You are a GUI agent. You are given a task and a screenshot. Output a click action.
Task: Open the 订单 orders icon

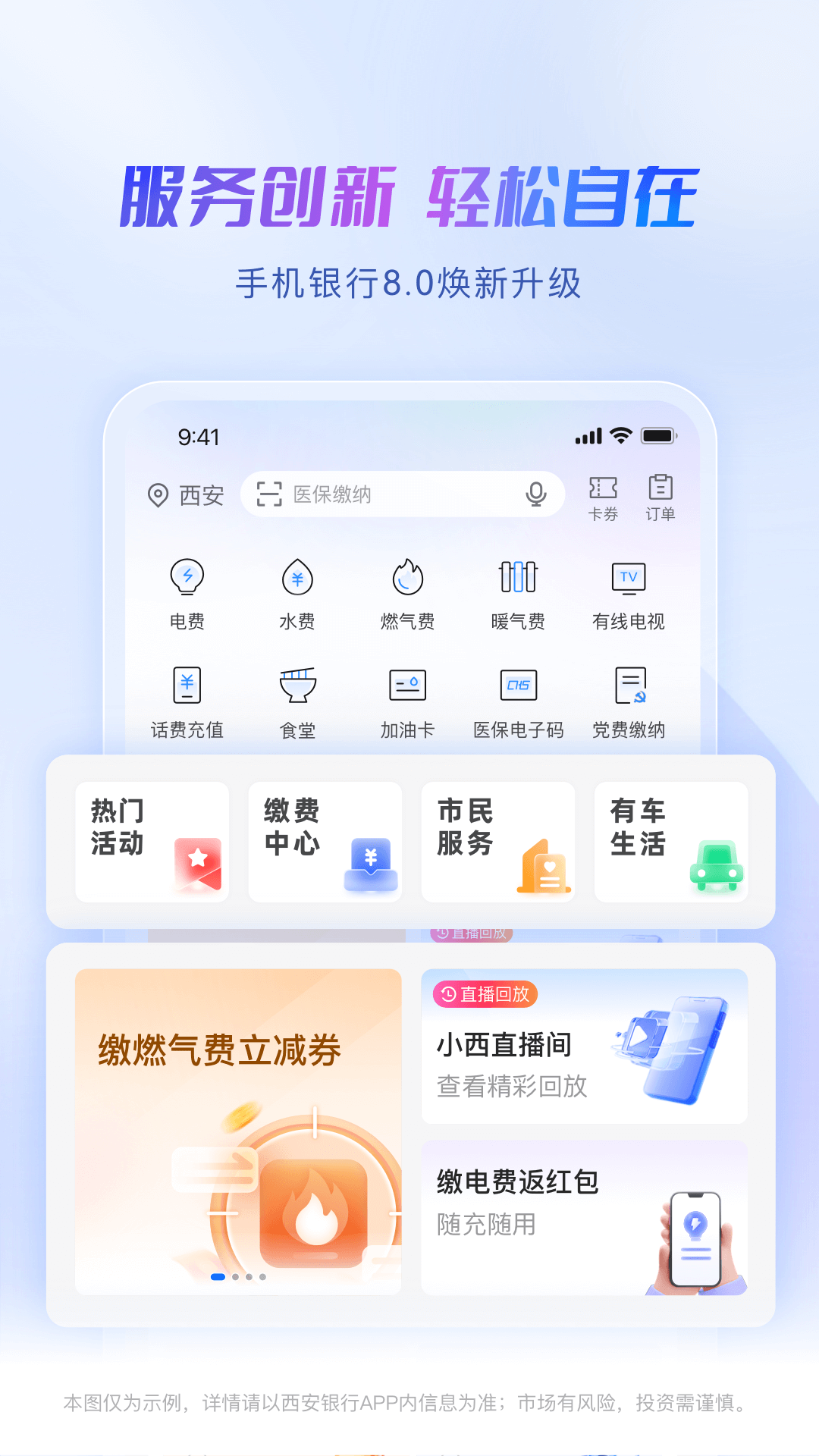[x=659, y=494]
